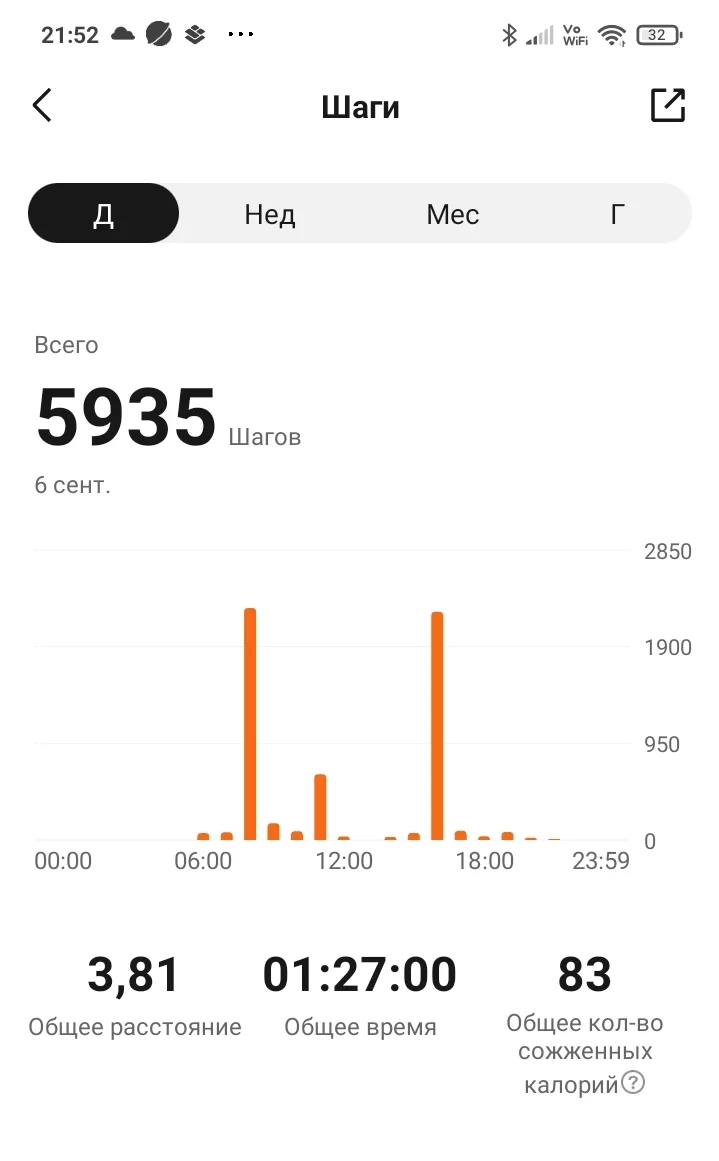Image resolution: width=719 pixels, height=1161 pixels.
Task: Open the burned calories help icon
Action: tap(633, 1082)
